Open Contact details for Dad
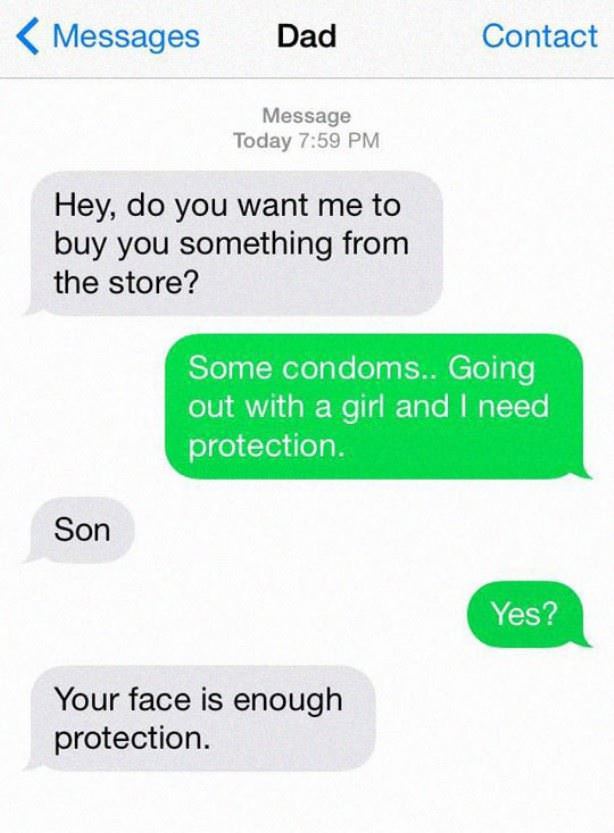This screenshot has height=833, width=614. [539, 36]
